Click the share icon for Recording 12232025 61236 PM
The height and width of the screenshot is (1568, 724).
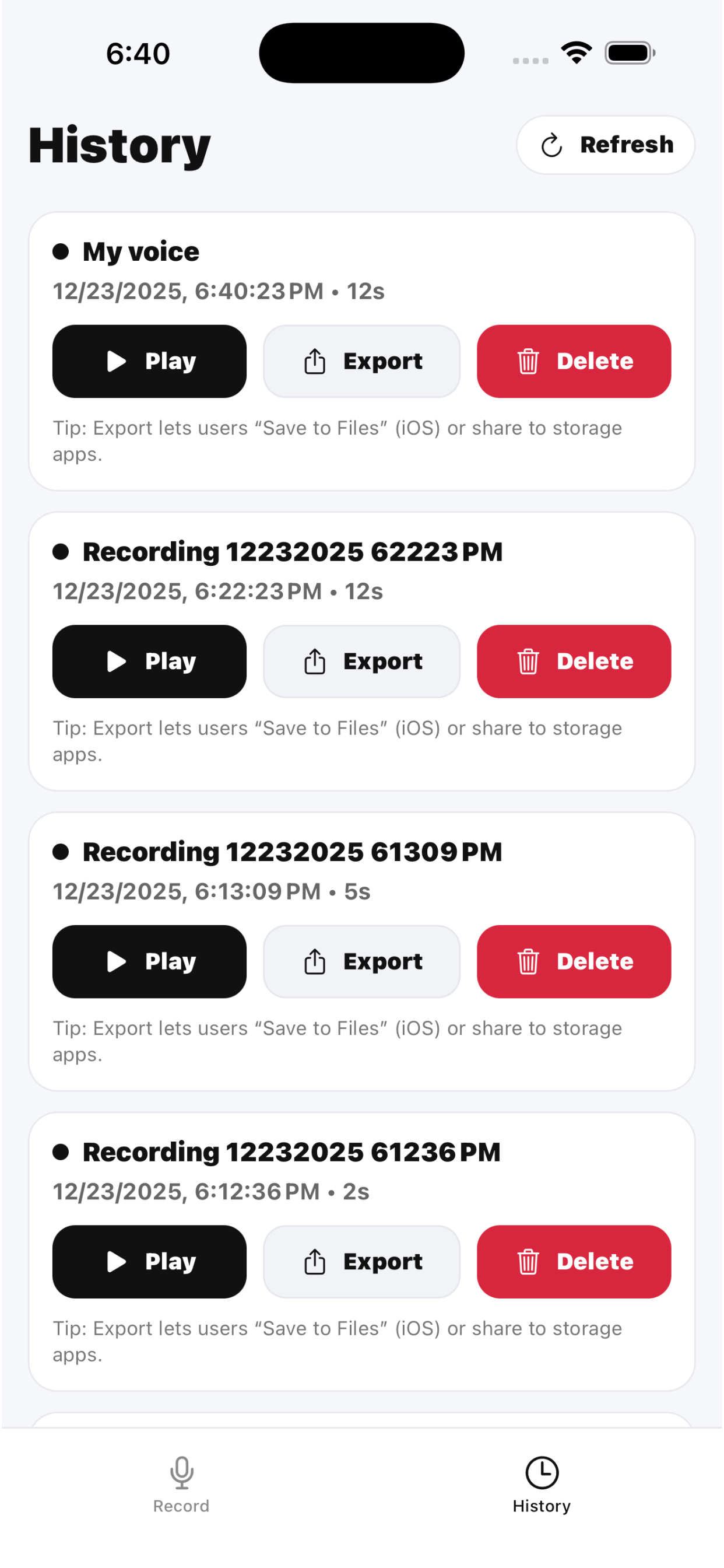click(314, 1261)
